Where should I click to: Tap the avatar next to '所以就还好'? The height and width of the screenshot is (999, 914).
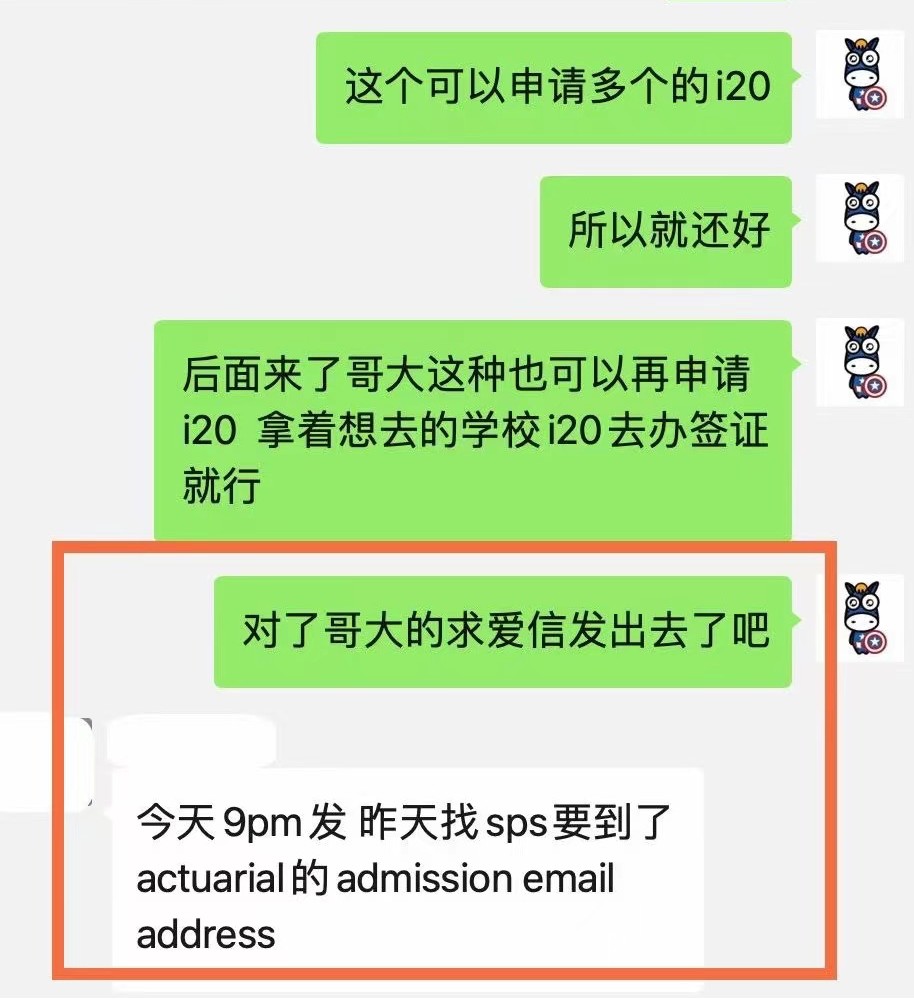click(862, 219)
